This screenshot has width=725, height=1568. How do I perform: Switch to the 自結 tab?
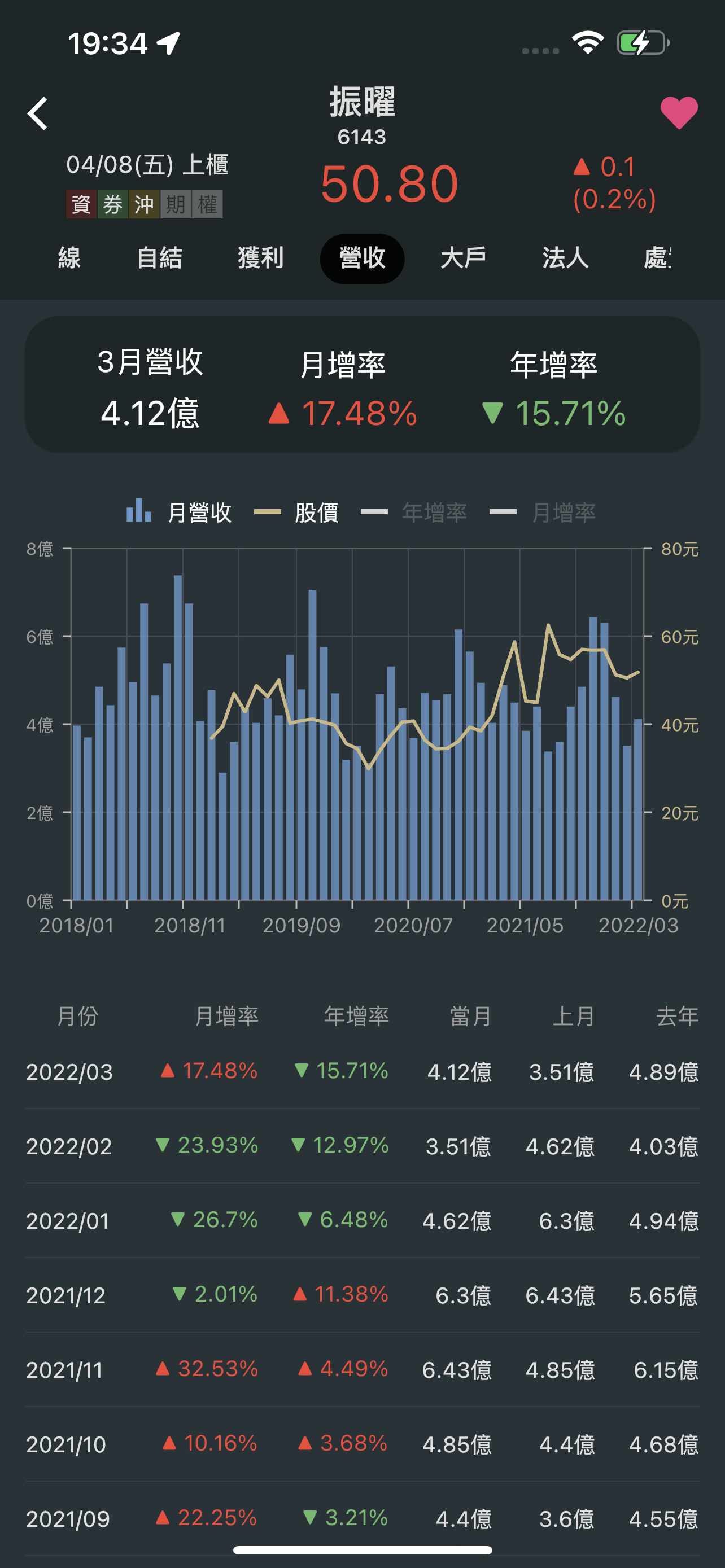tap(159, 258)
